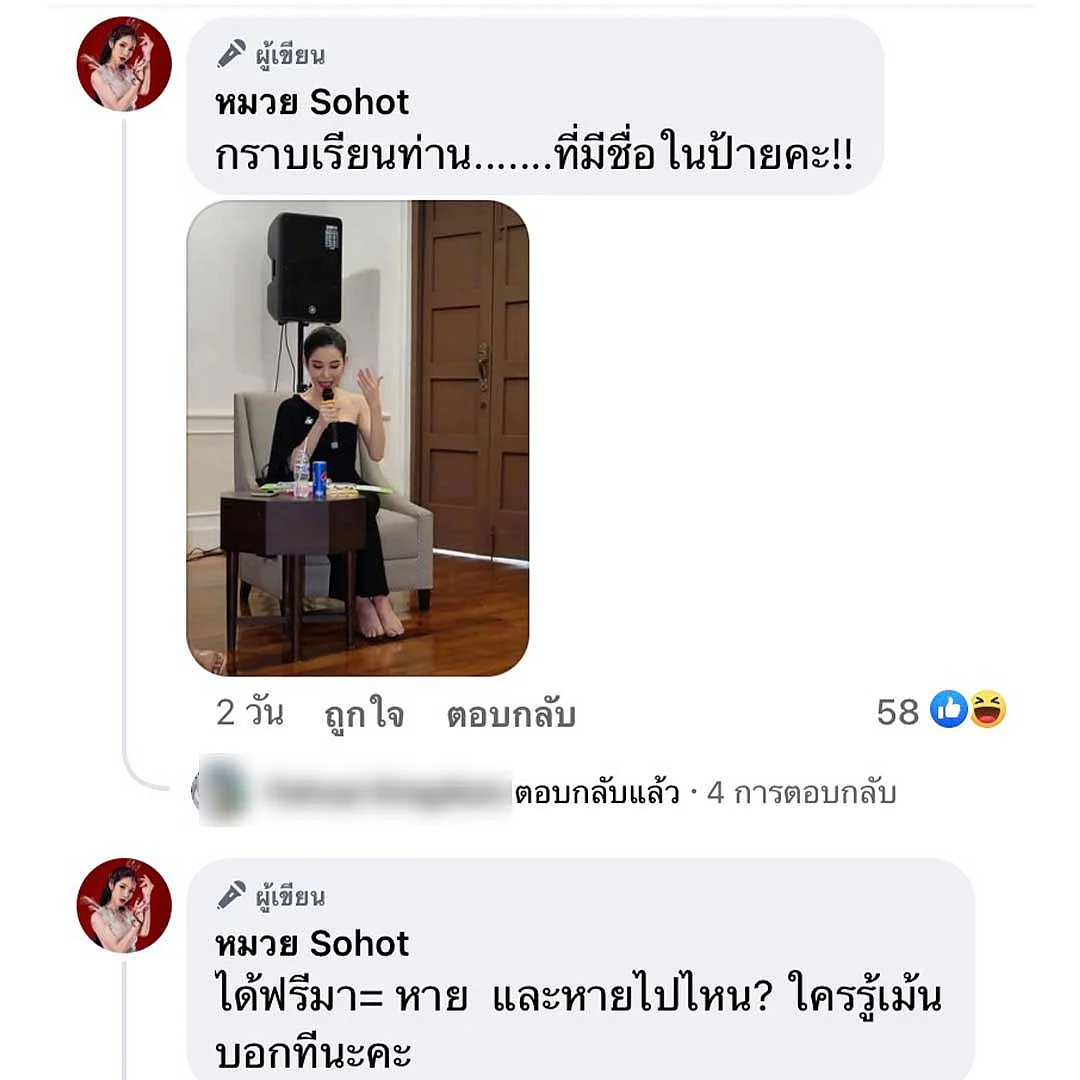Open หมวย Sohot profile from first comment name
Image resolution: width=1080 pixels, height=1080 pixels.
(x=312, y=102)
